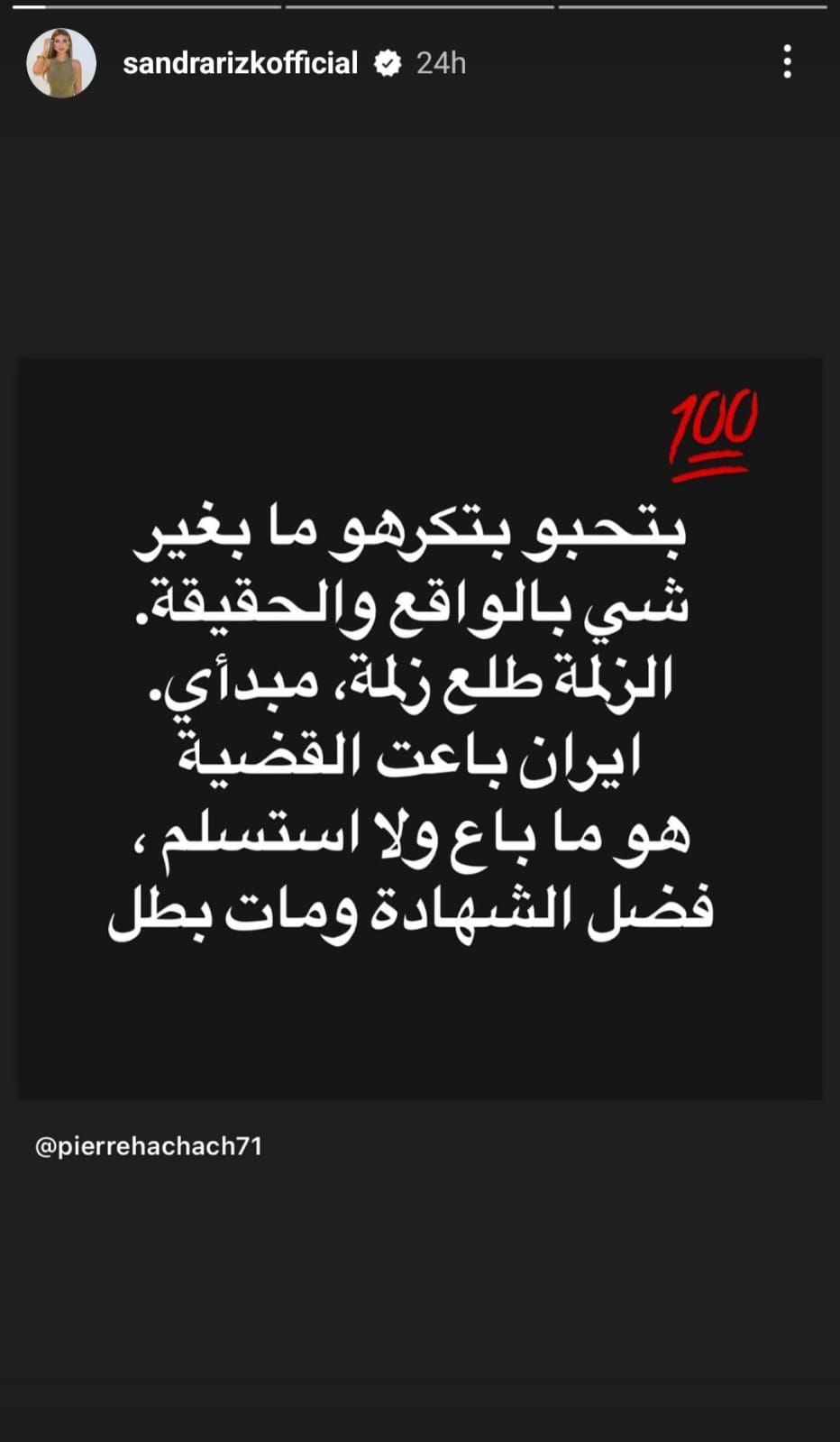The height and width of the screenshot is (1442, 840).
Task: Open sandrarizkofficial's profile picture
Action: [x=61, y=63]
